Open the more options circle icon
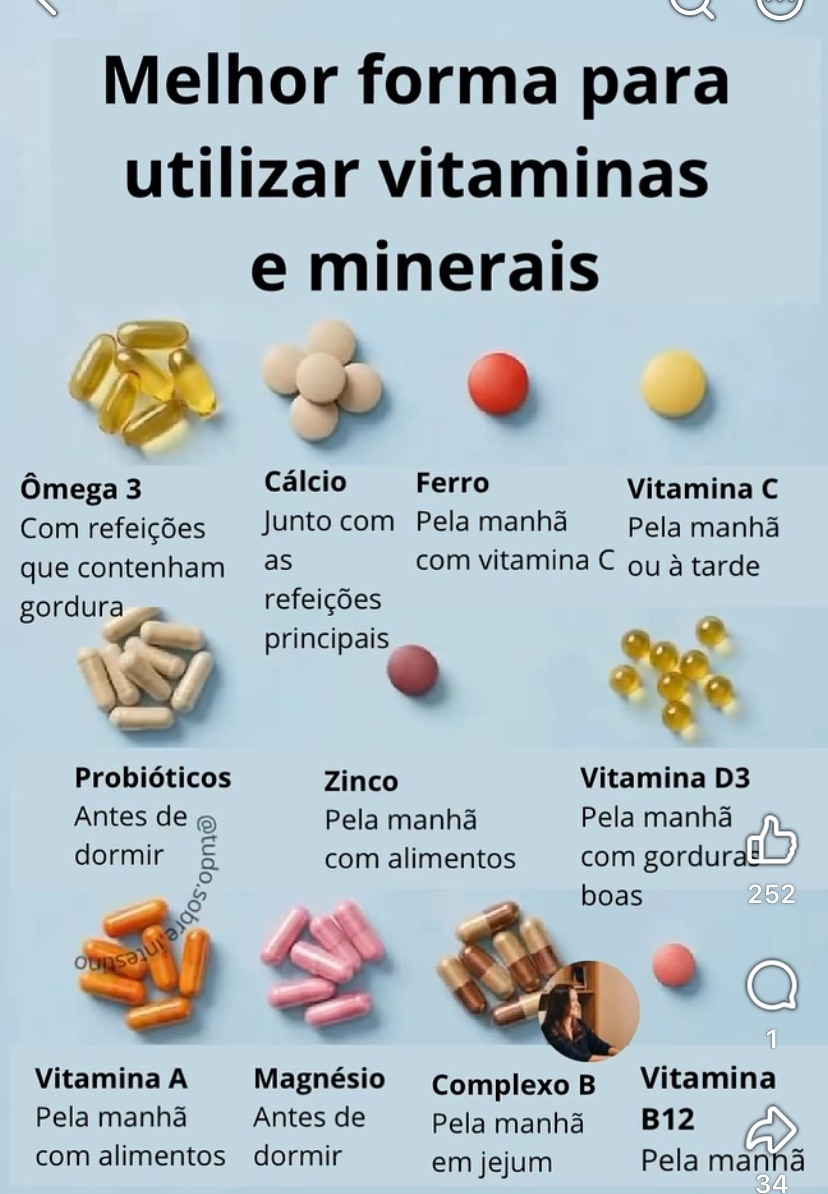 (779, 6)
